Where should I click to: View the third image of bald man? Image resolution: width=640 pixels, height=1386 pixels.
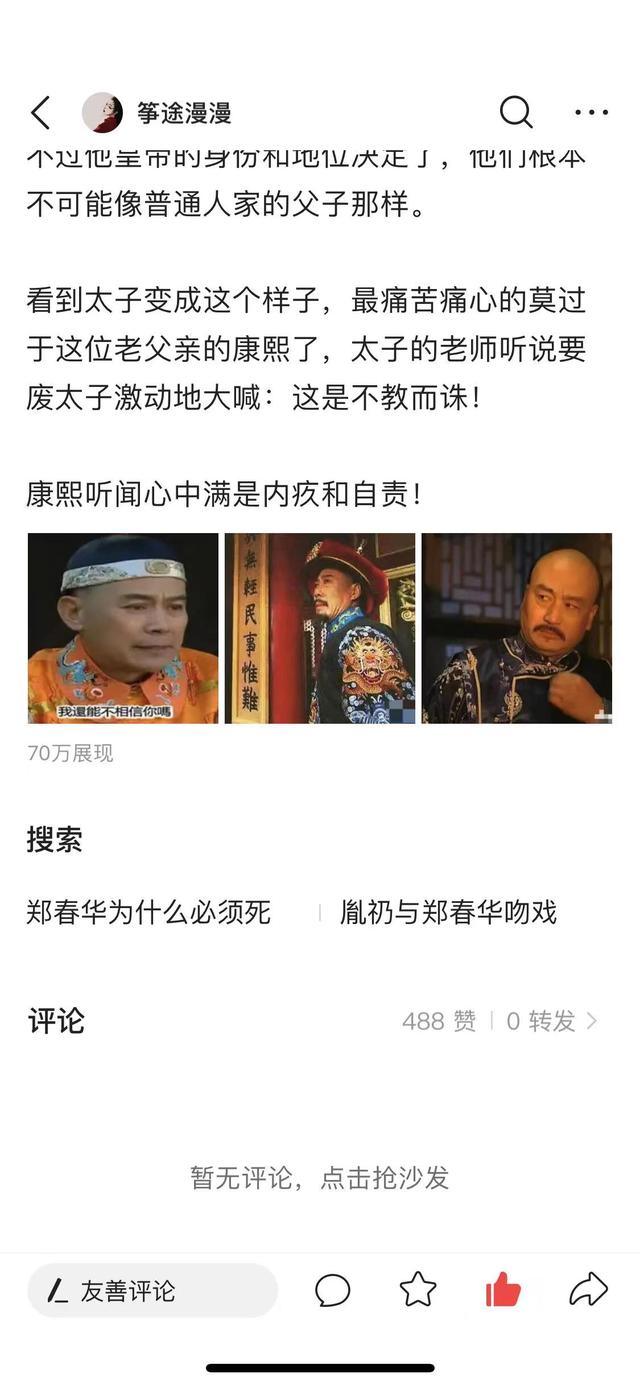coord(517,628)
